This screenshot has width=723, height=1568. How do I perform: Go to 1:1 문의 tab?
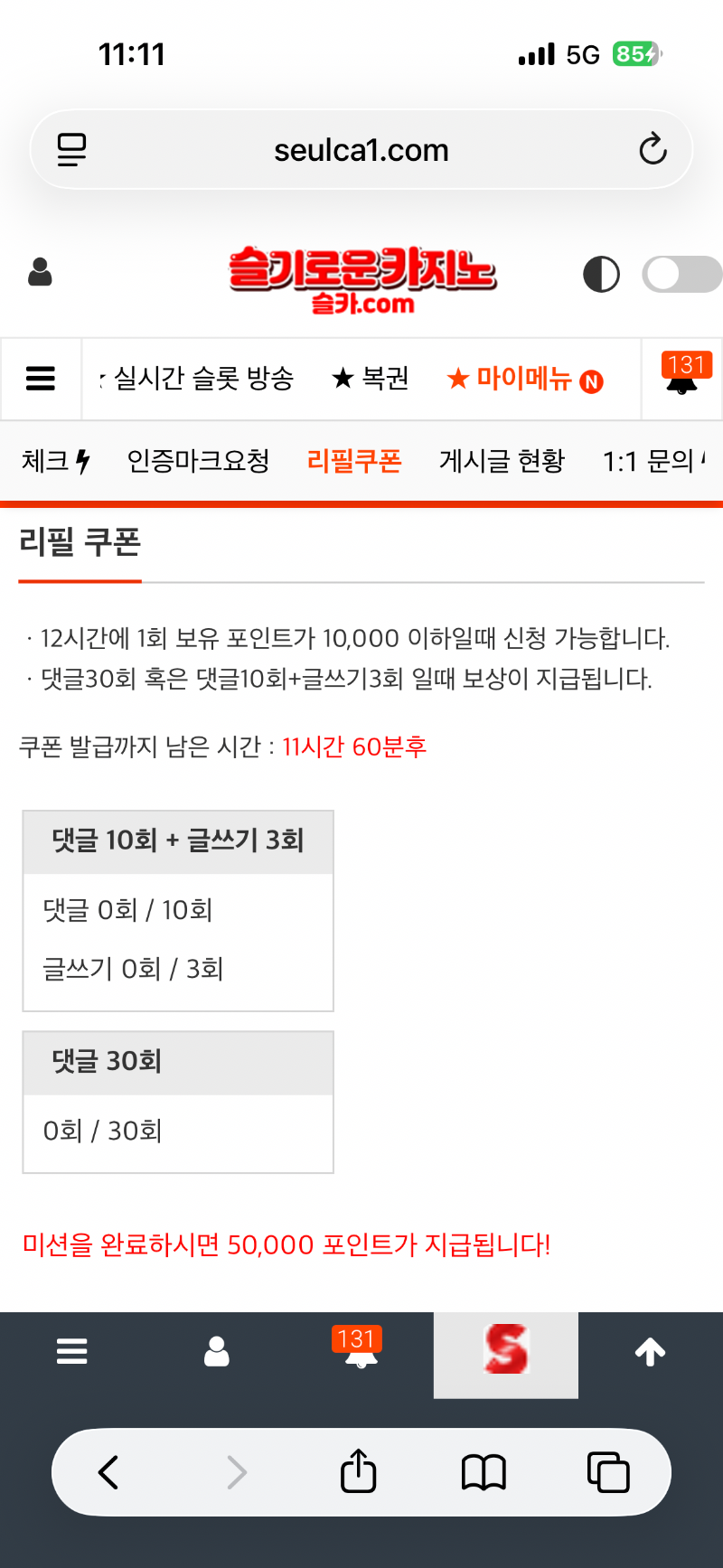pos(649,461)
